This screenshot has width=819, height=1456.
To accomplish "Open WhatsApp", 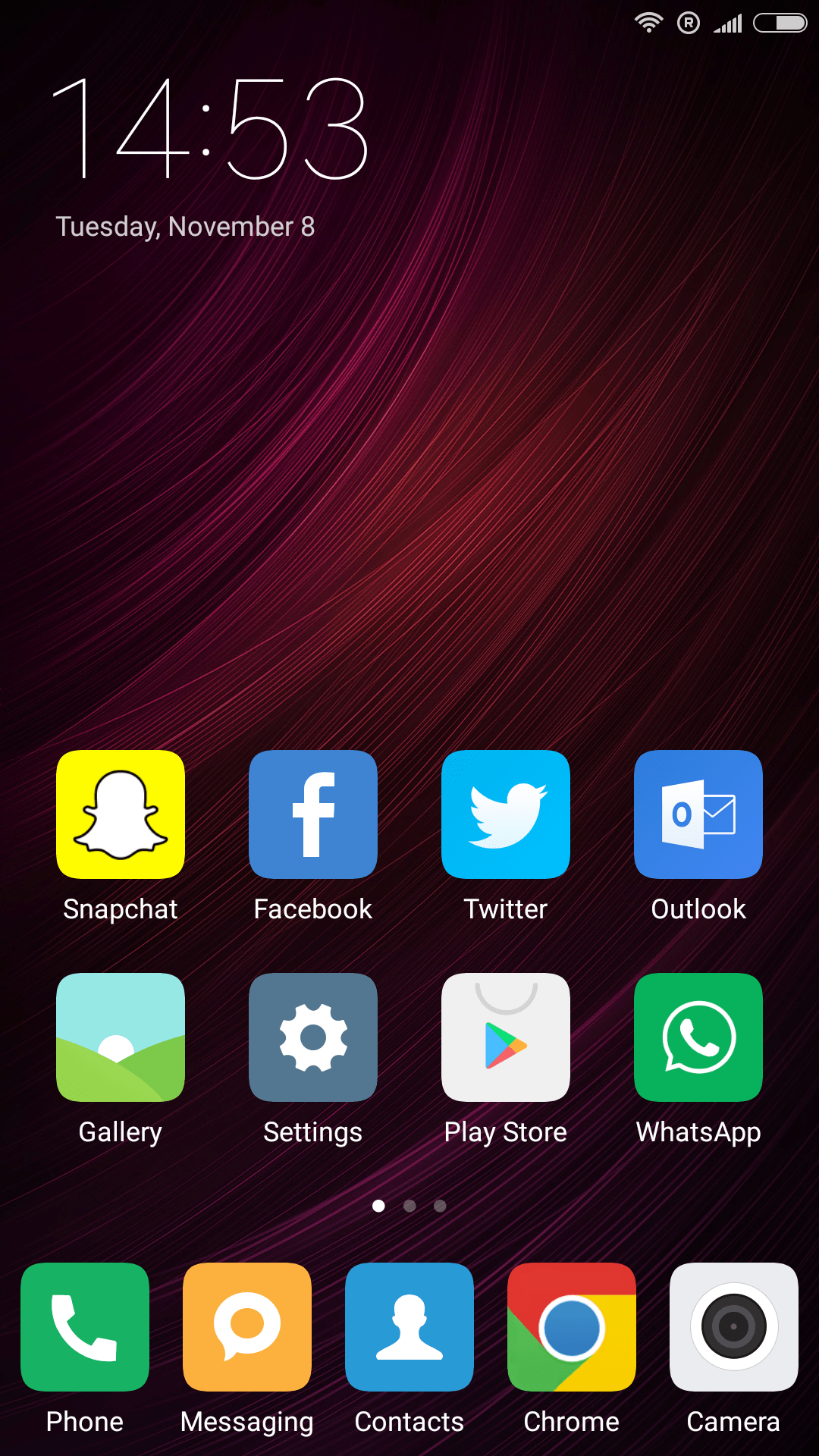I will [x=698, y=1037].
